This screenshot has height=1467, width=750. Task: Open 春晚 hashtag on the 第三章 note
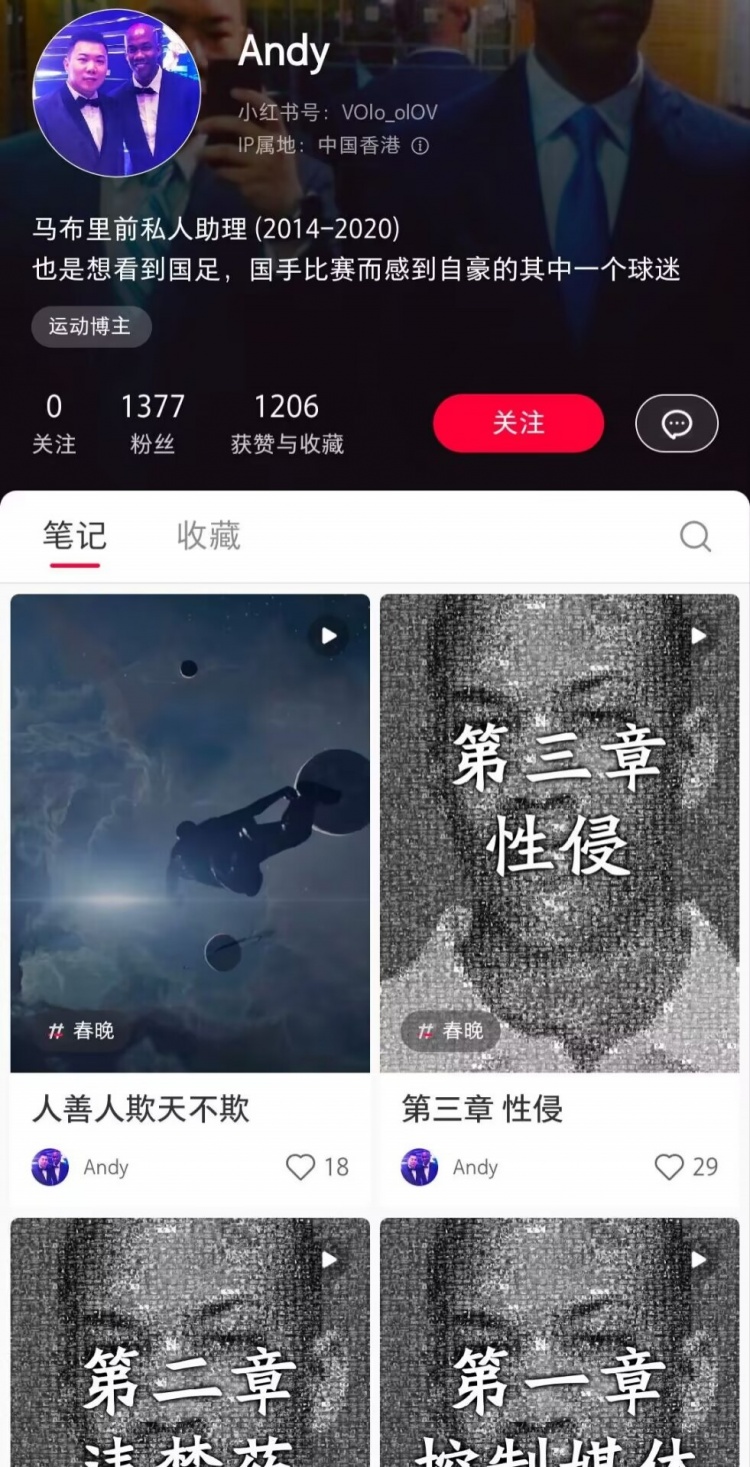(x=451, y=1031)
